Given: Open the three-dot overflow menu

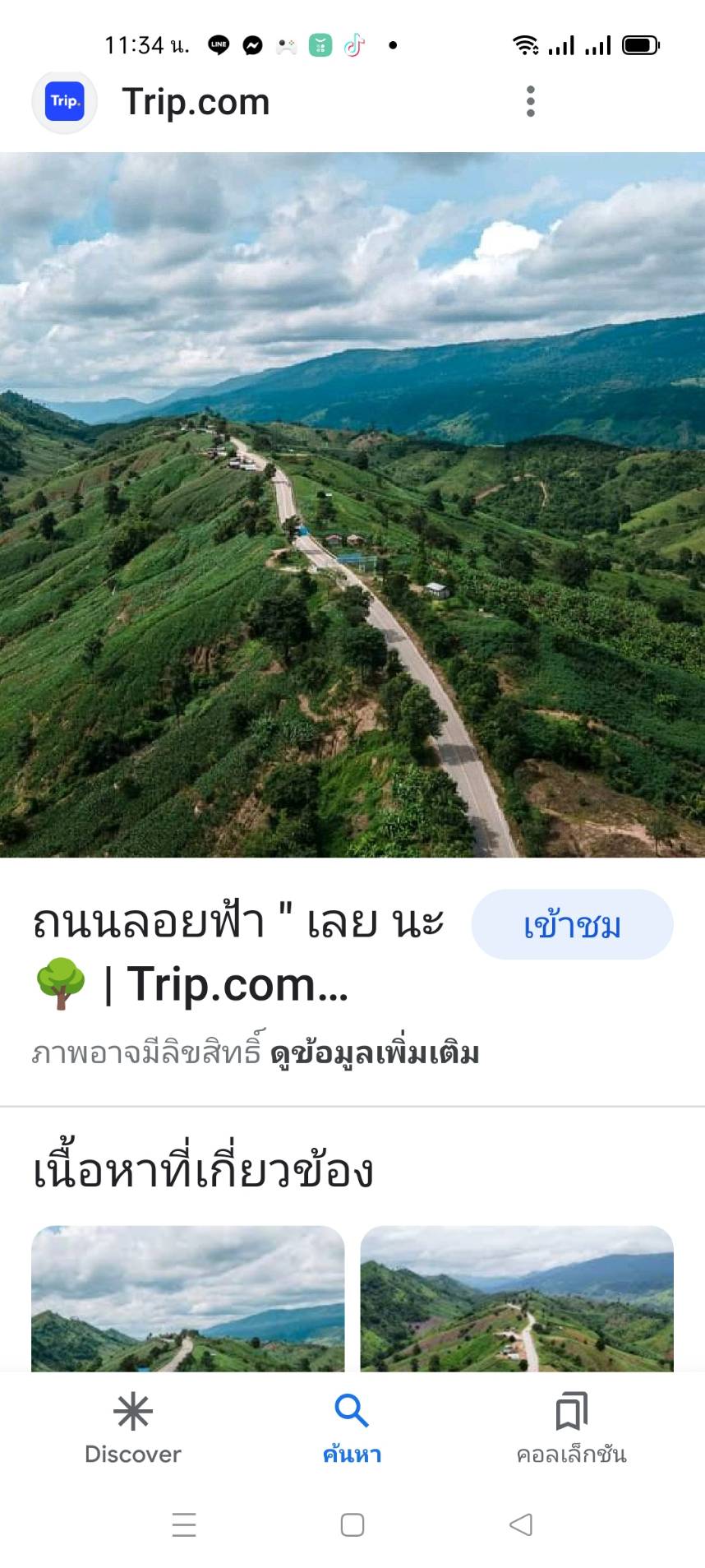Looking at the screenshot, I should pos(530,100).
